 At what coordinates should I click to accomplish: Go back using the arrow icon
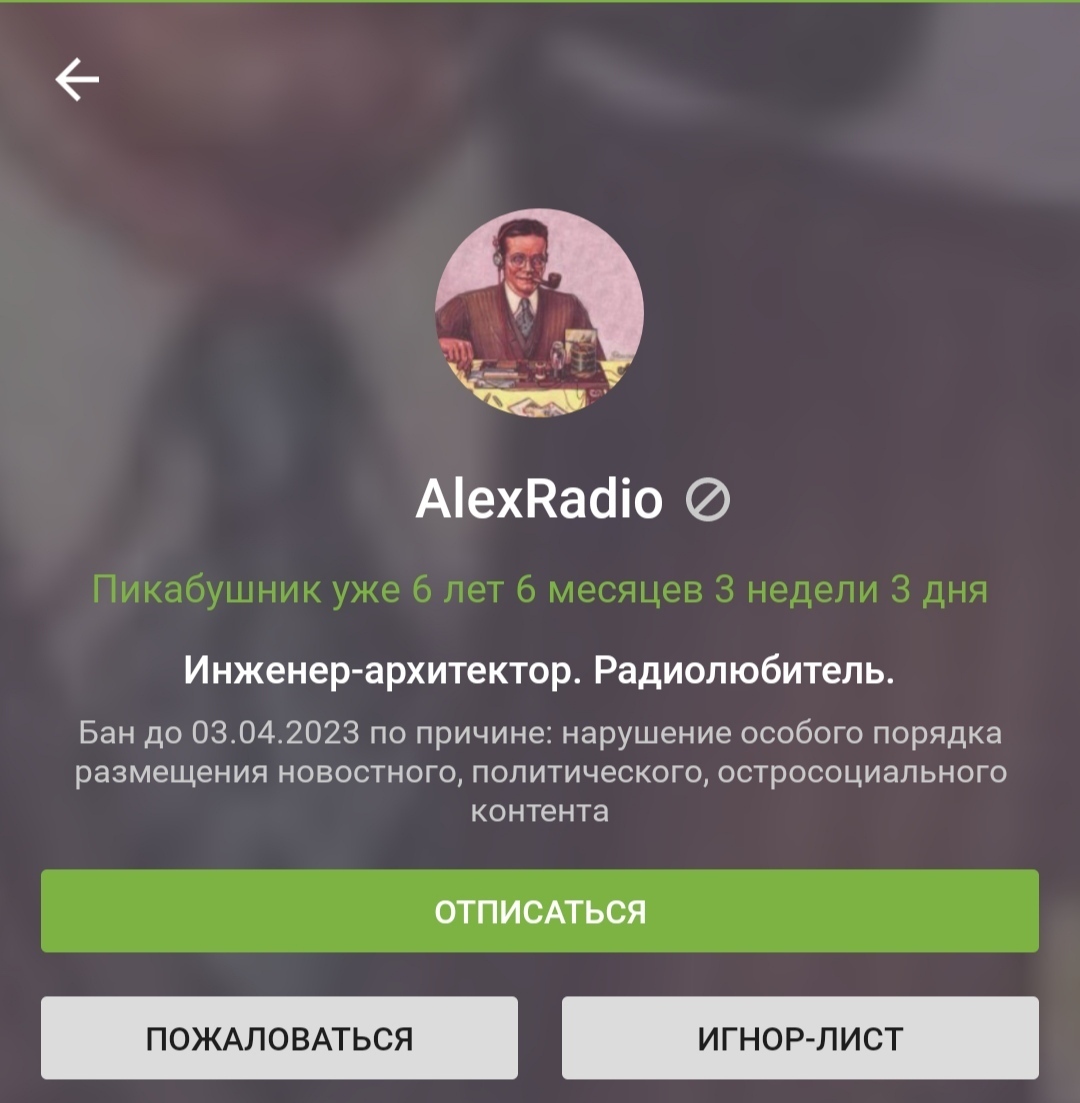coord(77,80)
